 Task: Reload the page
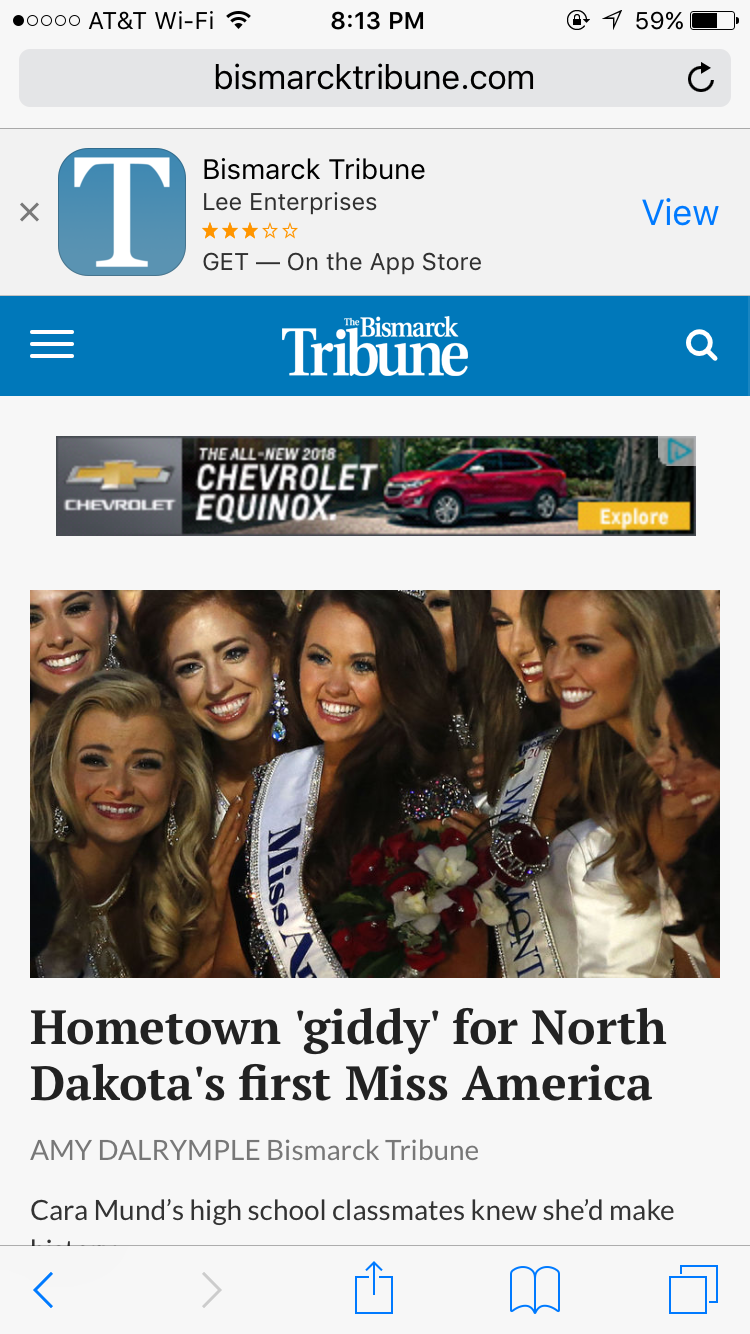coord(701,78)
